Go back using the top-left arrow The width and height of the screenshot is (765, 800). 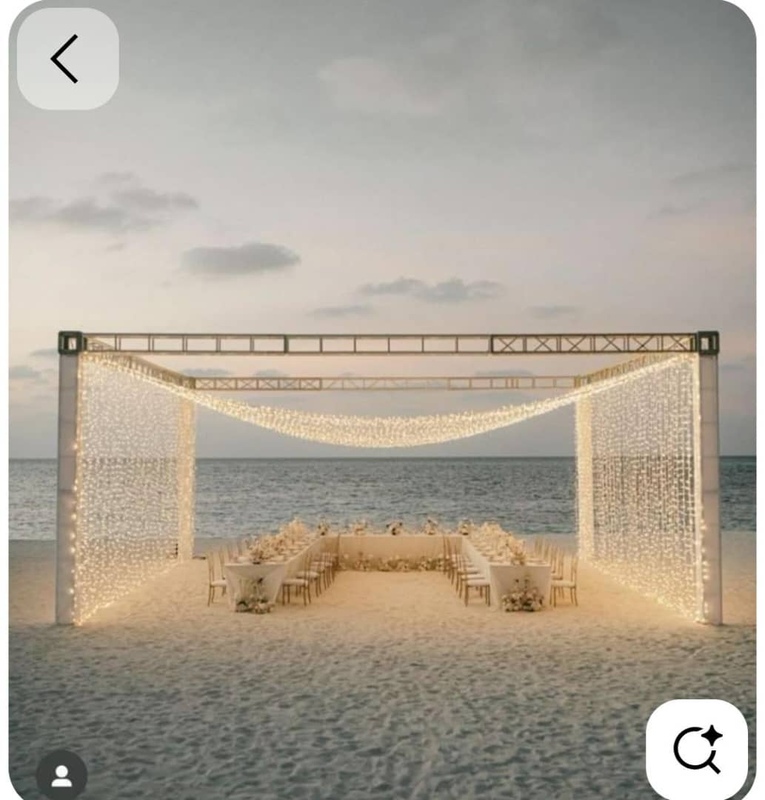point(66,59)
